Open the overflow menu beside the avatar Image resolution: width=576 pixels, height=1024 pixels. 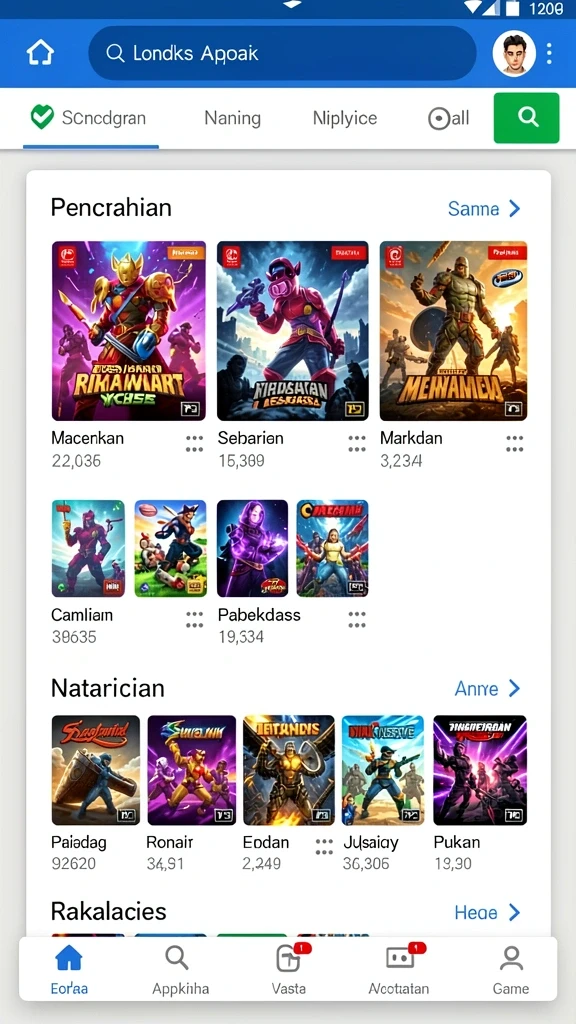click(x=549, y=54)
